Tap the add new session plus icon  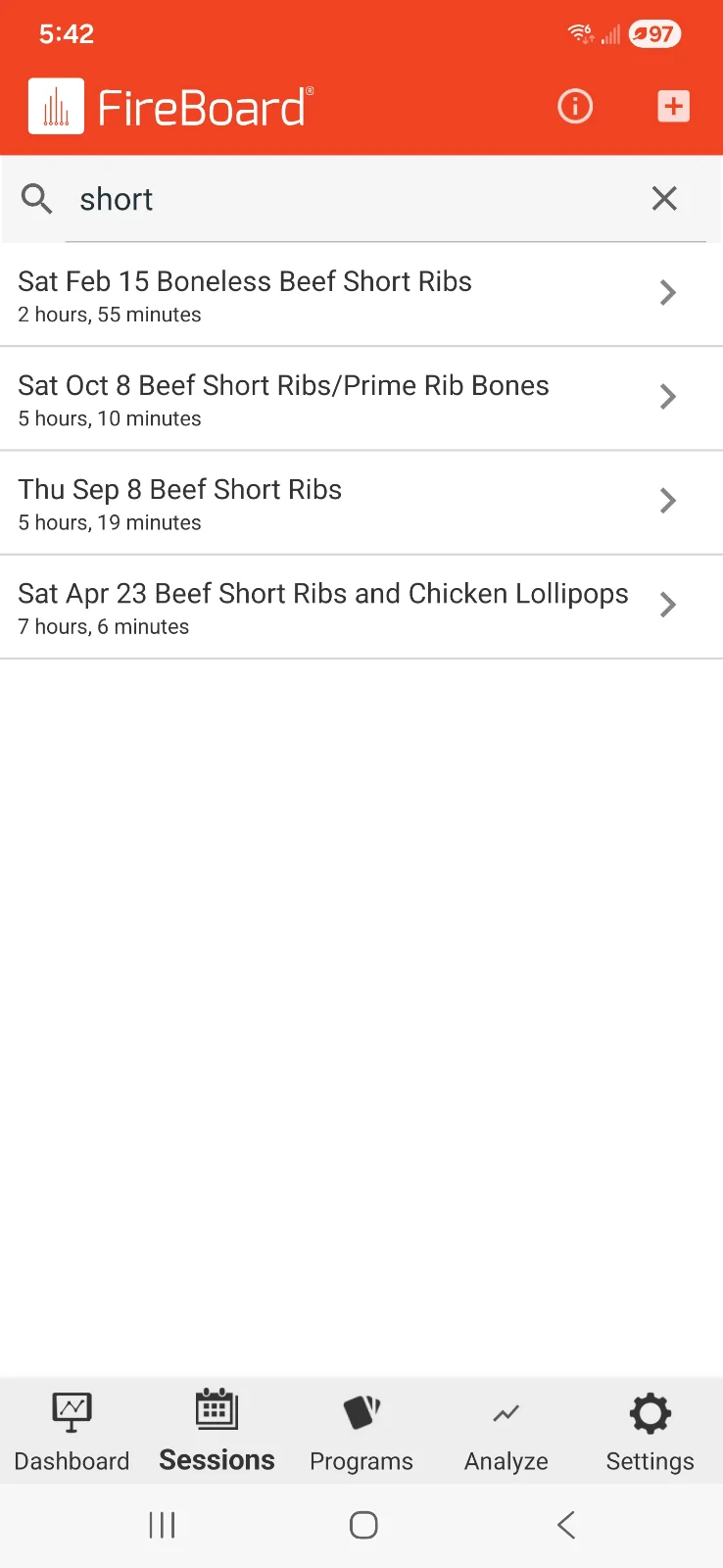[x=673, y=106]
